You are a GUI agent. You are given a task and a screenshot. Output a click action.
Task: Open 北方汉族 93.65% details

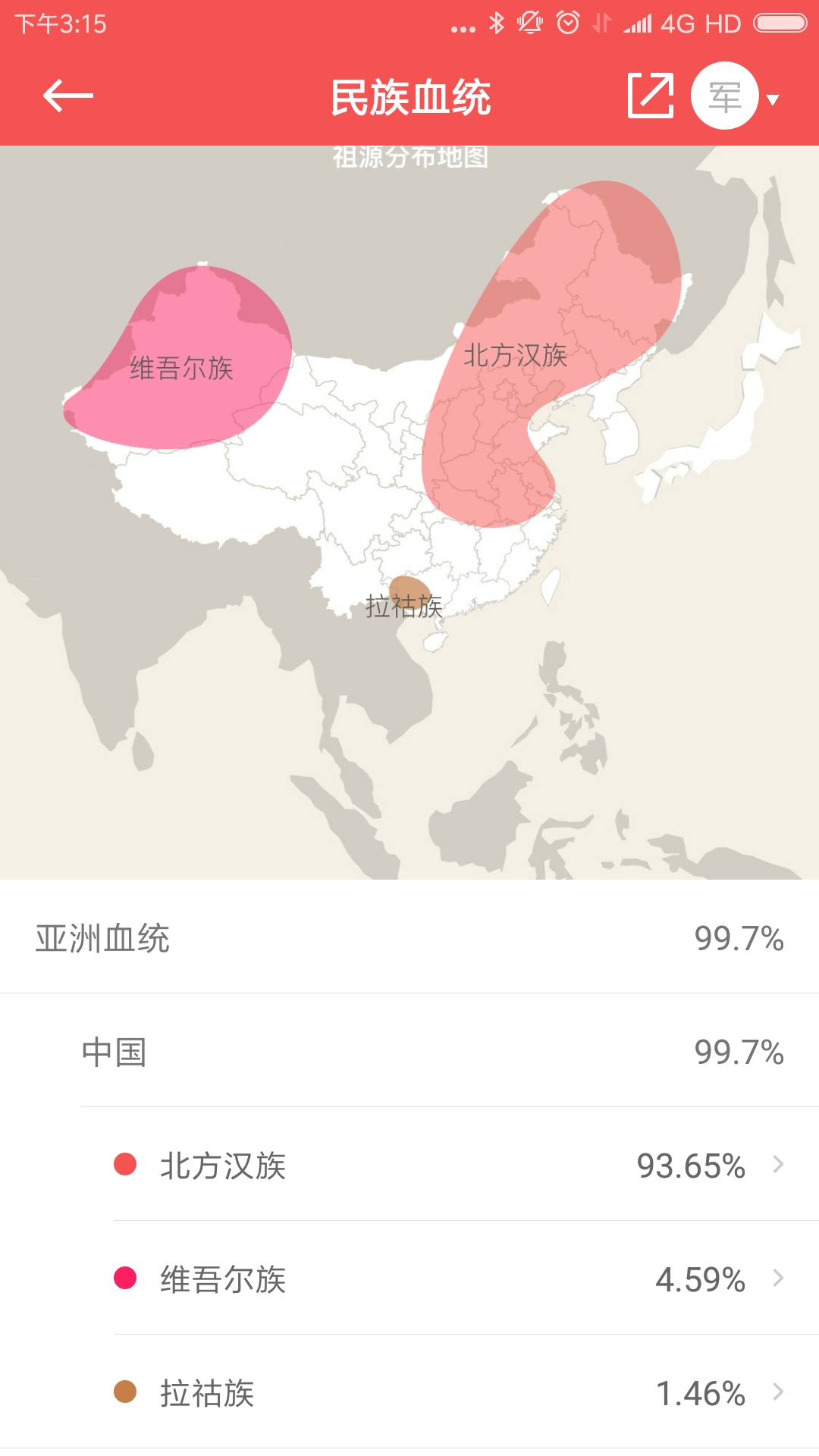pyautogui.click(x=447, y=1166)
